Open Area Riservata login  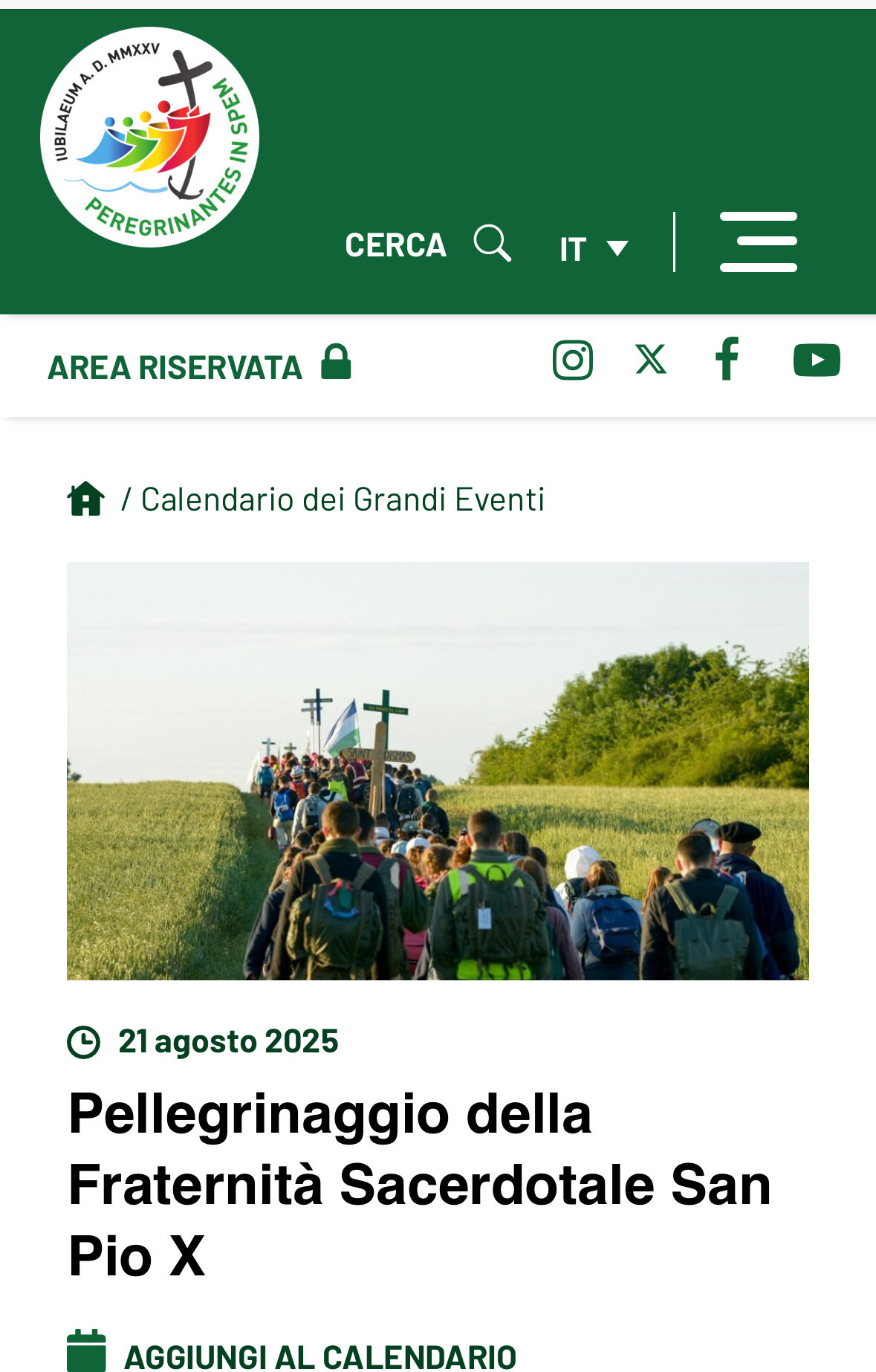[x=198, y=366]
